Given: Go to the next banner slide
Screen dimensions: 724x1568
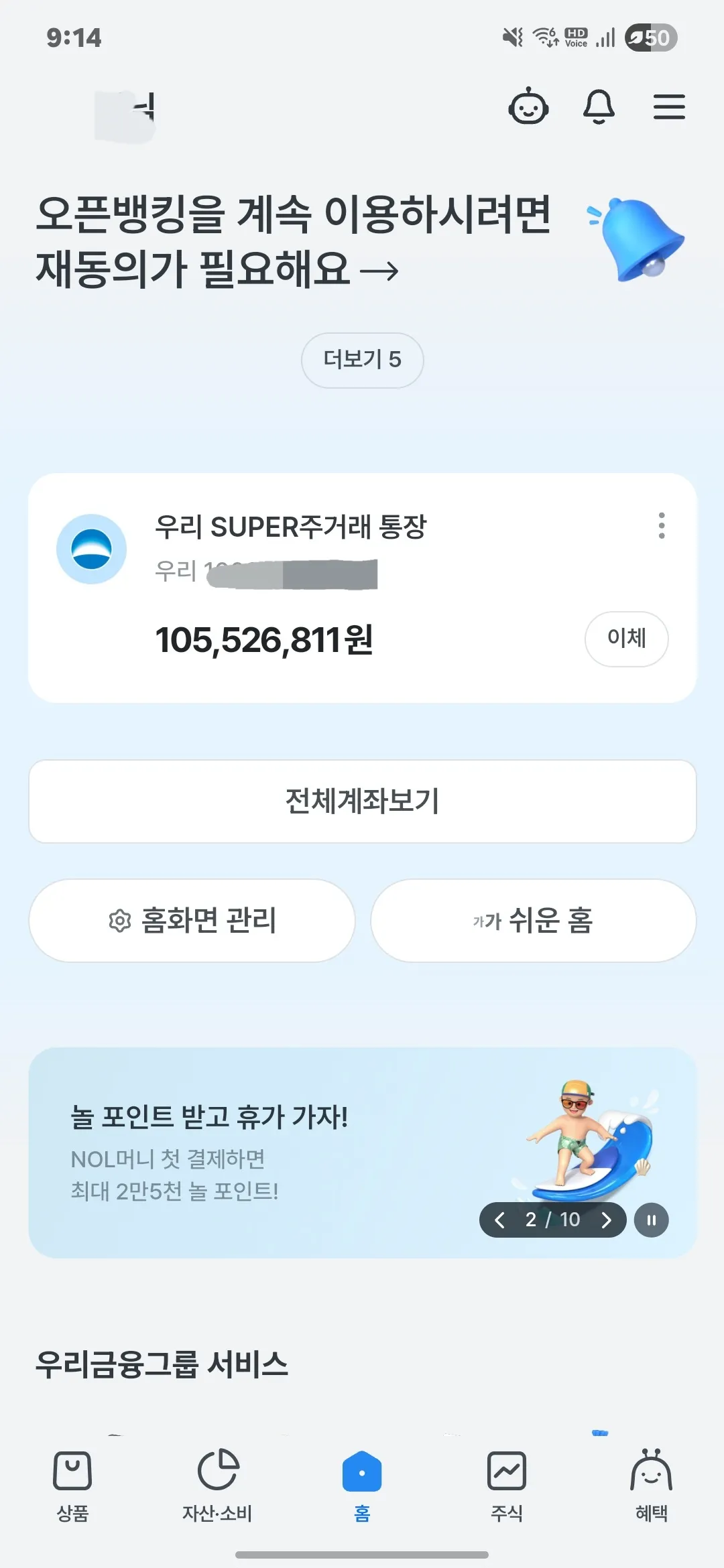Looking at the screenshot, I should pyautogui.click(x=606, y=1220).
